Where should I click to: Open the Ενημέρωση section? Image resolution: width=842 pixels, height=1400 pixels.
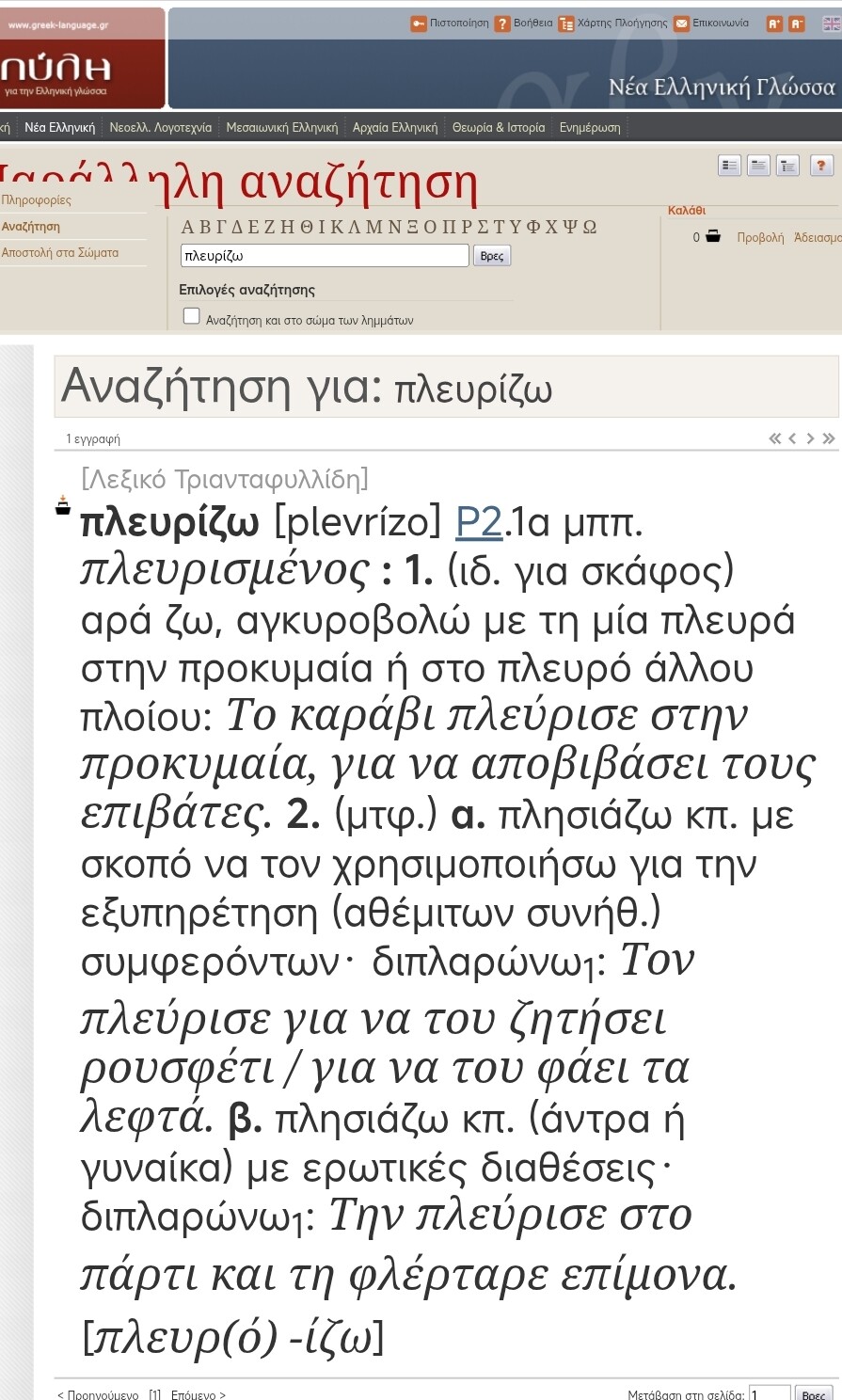(x=590, y=127)
